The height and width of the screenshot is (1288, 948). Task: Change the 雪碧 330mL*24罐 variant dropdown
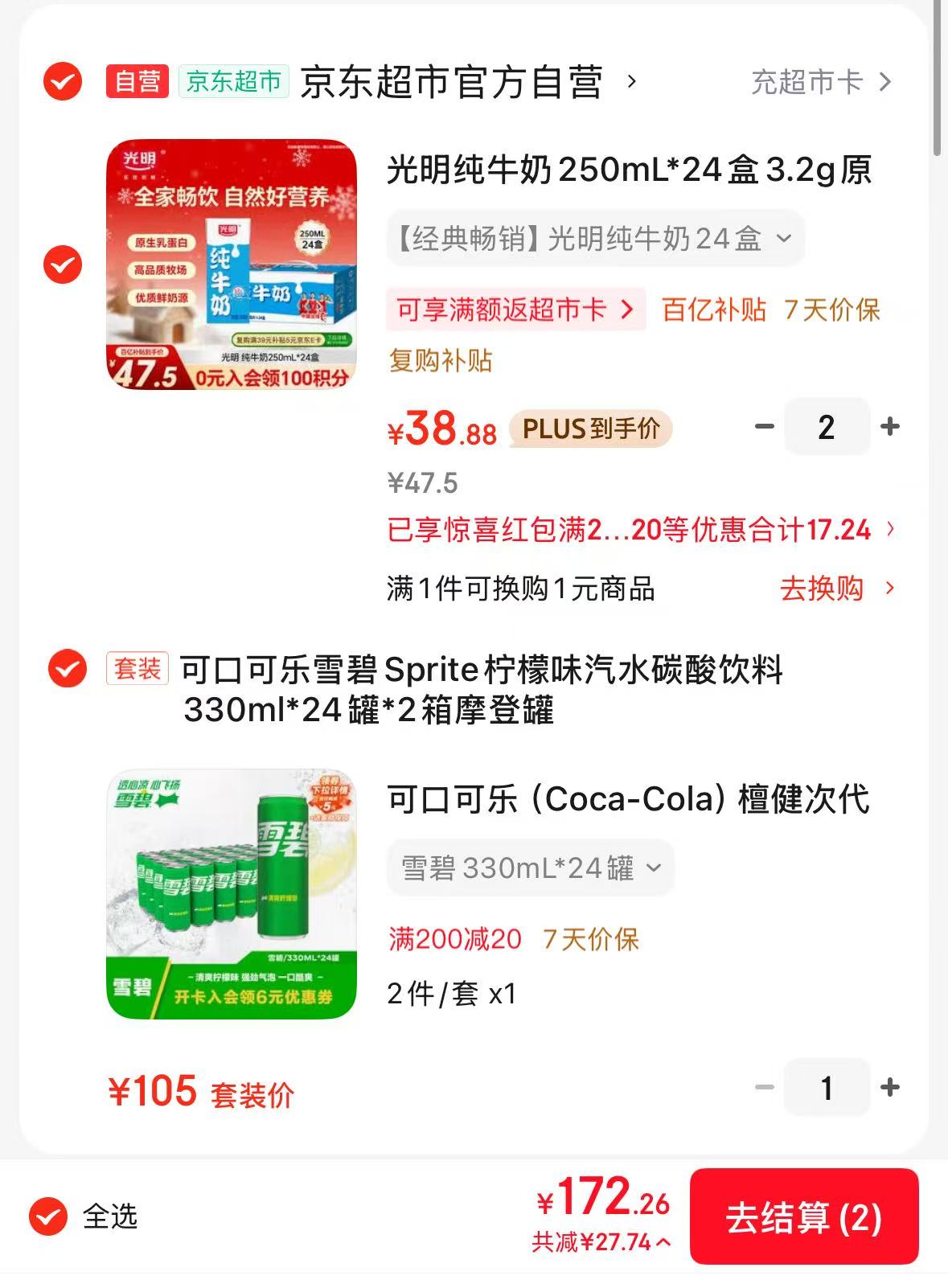pyautogui.click(x=531, y=868)
